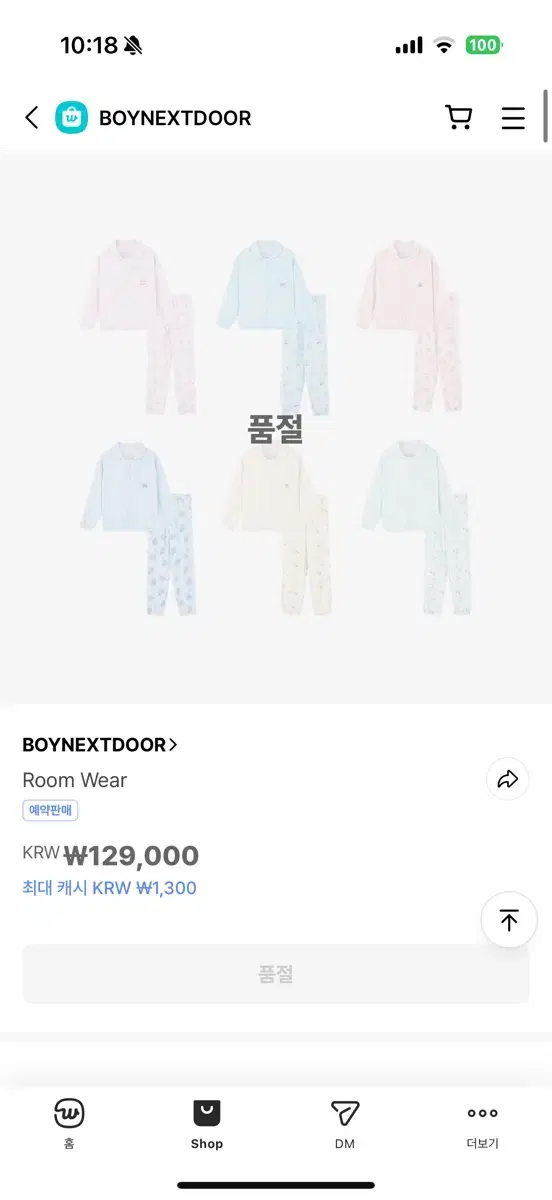The width and height of the screenshot is (552, 1200).
Task: Open the 더보기 tab
Action: coord(482,1123)
